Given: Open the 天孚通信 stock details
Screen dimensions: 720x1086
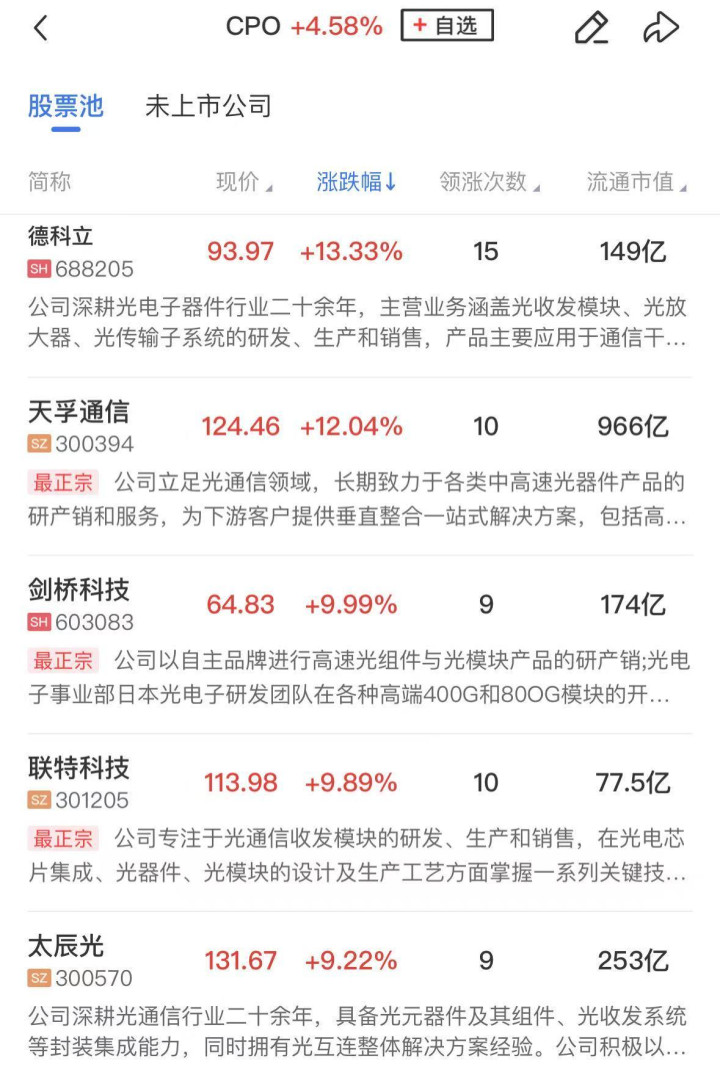Looking at the screenshot, I should click(79, 412).
